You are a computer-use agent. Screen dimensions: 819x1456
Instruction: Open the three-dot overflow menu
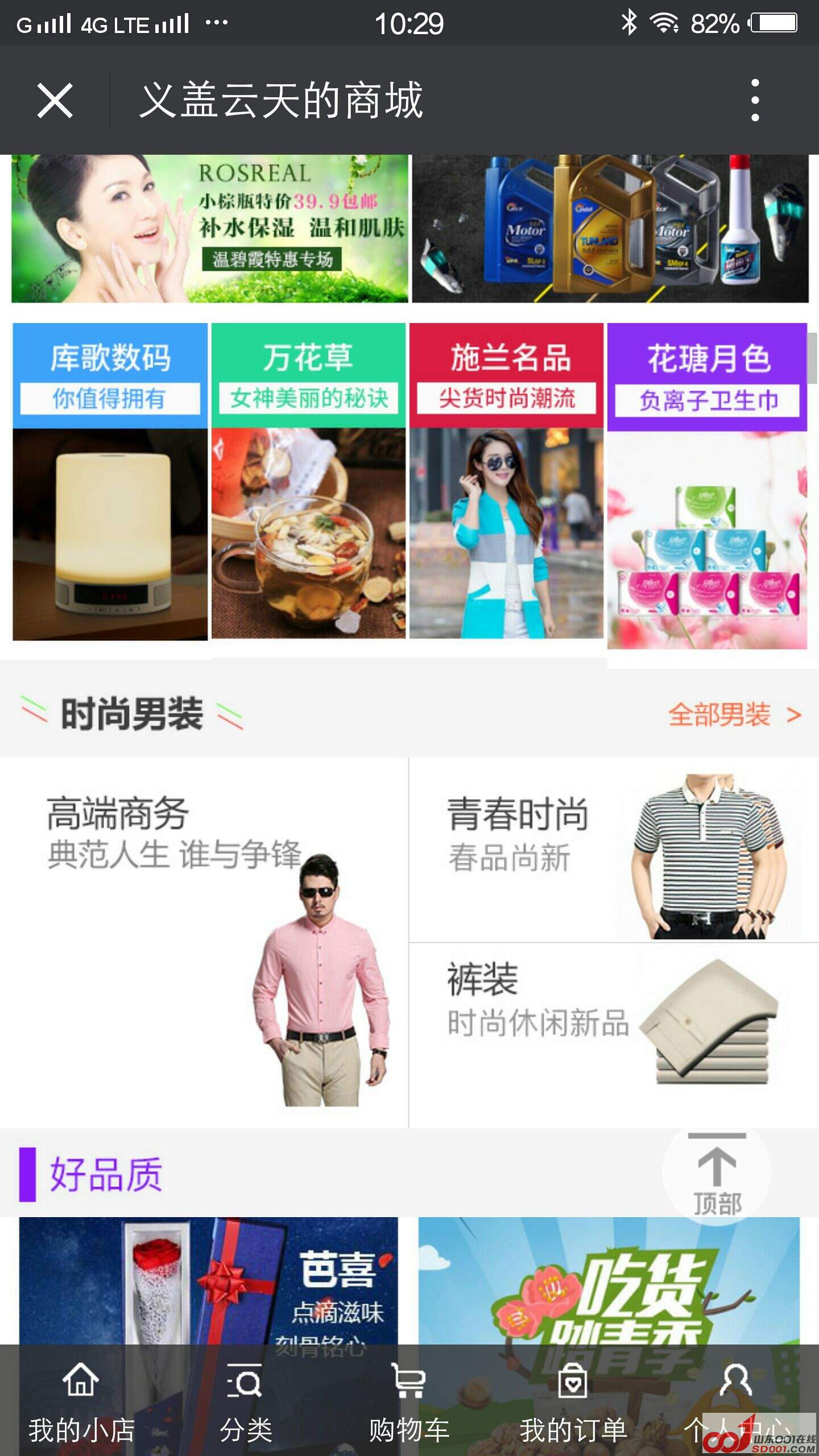click(755, 101)
